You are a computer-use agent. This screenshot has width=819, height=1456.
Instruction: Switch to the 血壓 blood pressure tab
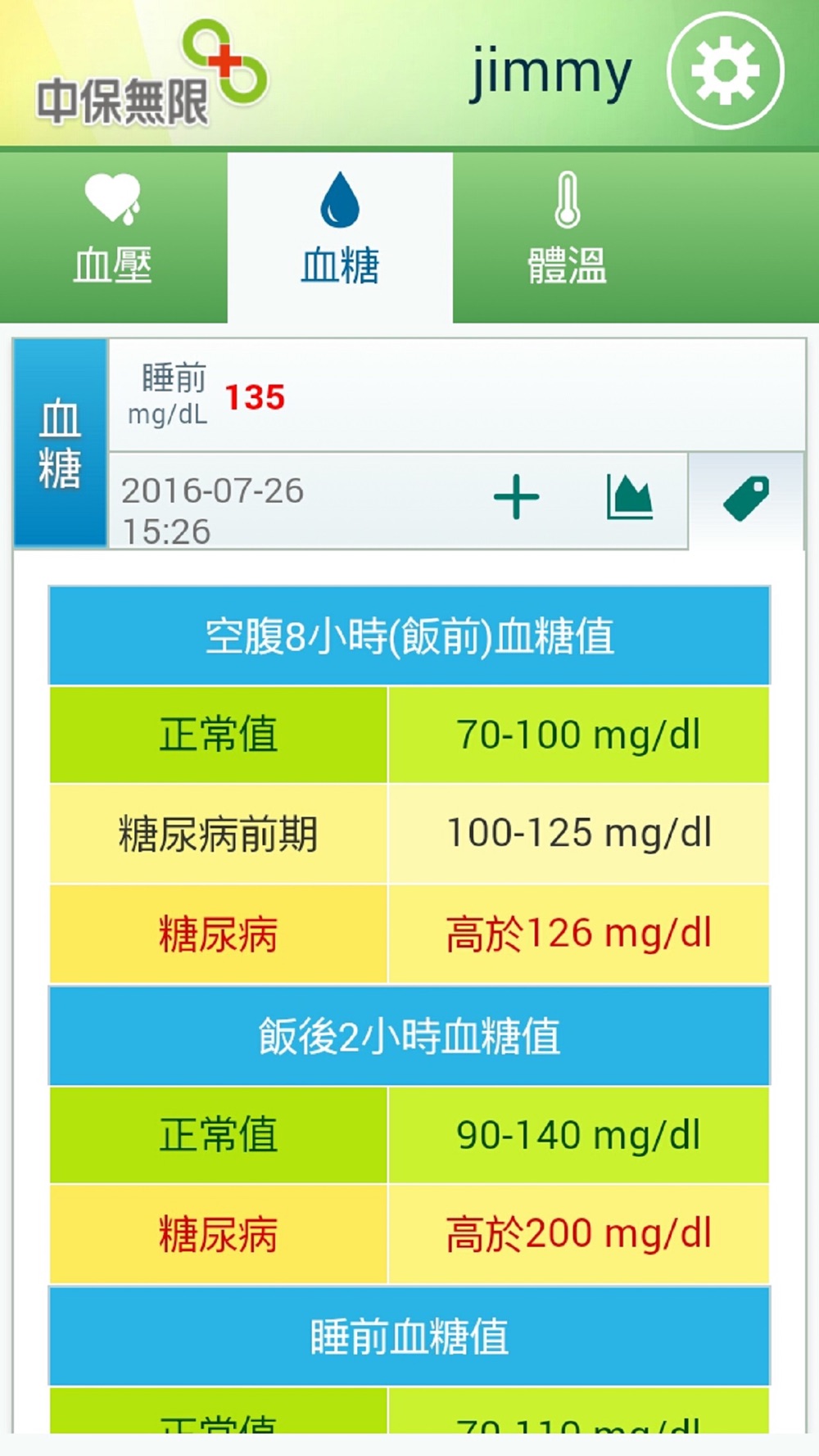113,237
